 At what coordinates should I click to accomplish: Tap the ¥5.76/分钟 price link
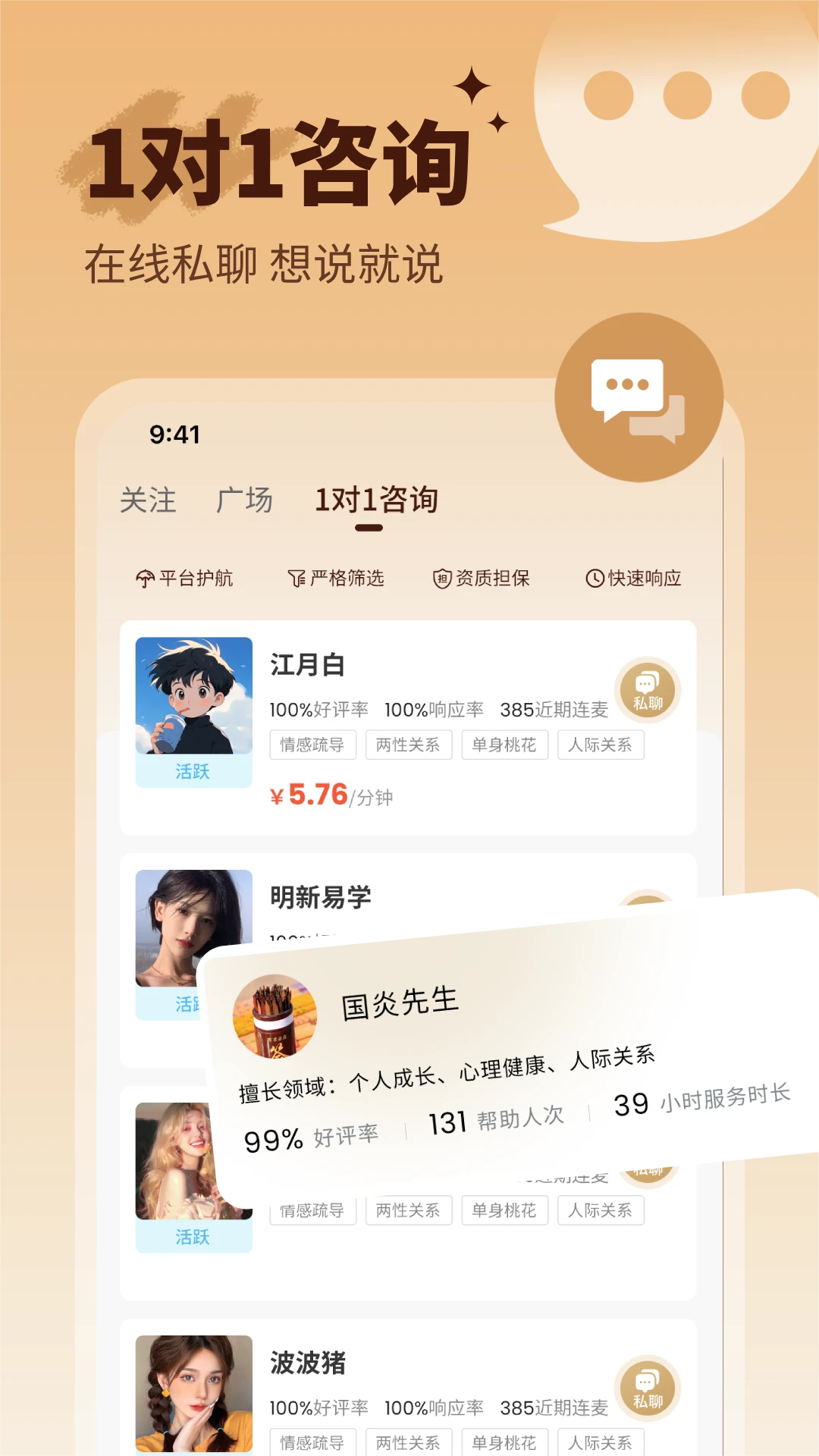pos(330,796)
